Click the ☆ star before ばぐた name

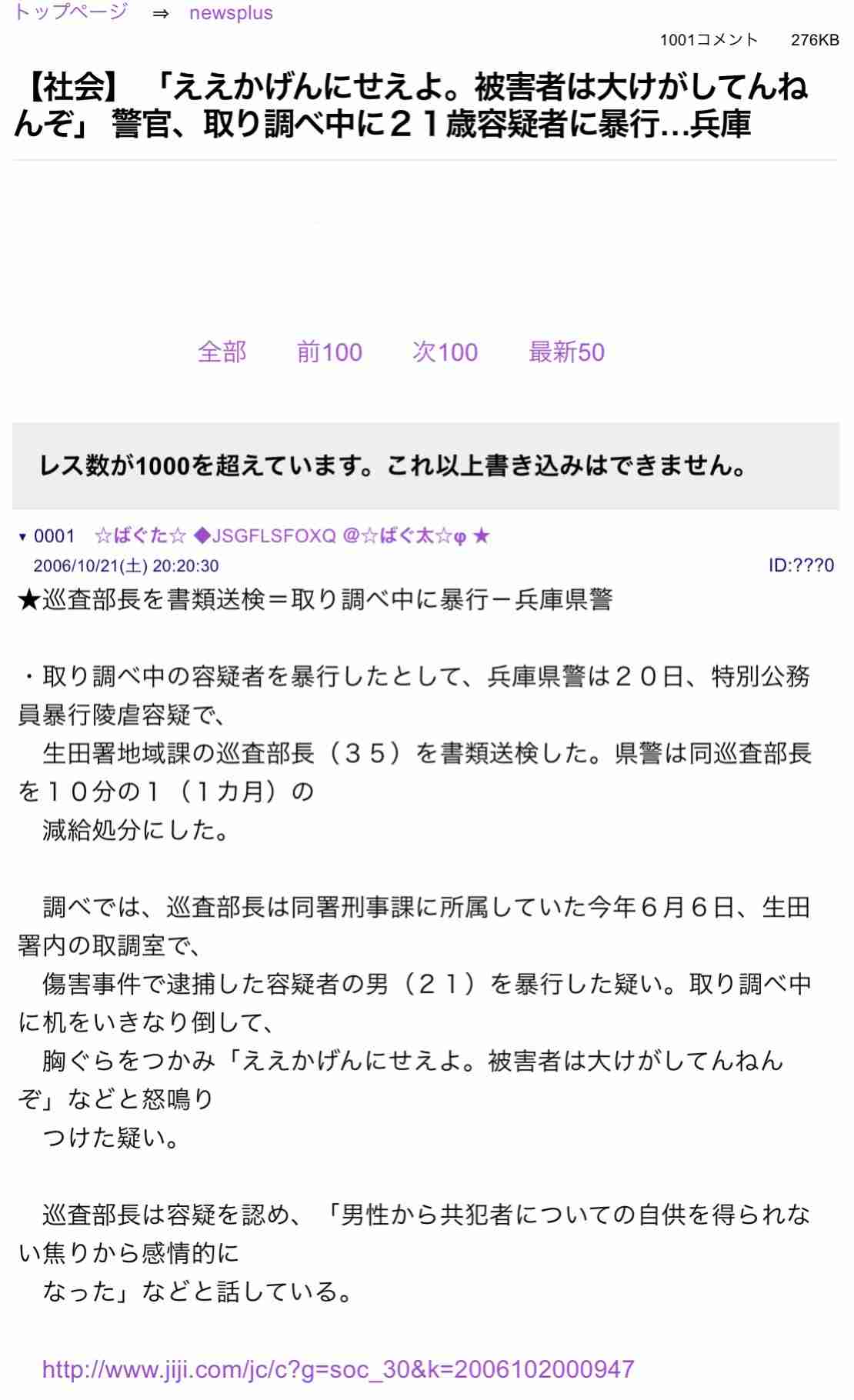101,536
